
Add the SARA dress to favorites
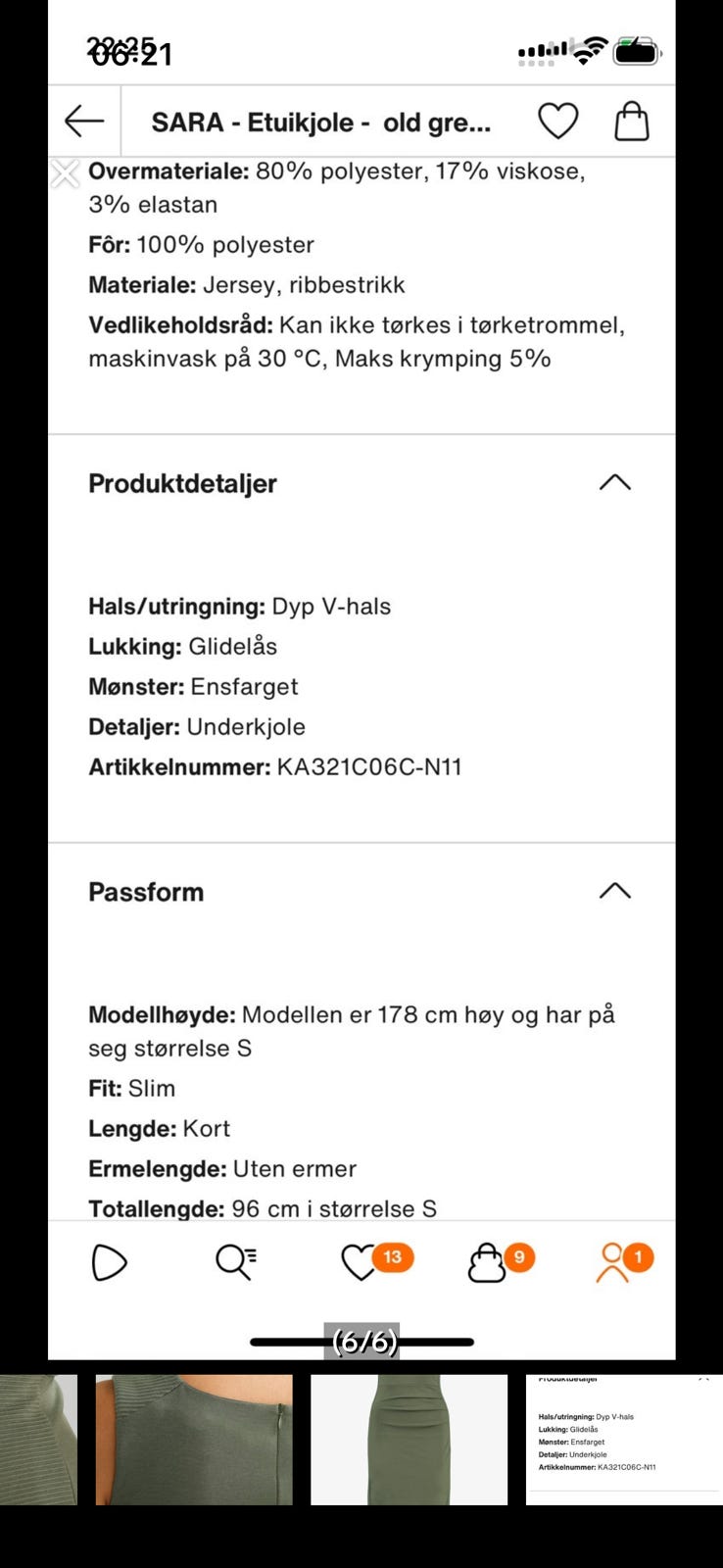pyautogui.click(x=558, y=120)
